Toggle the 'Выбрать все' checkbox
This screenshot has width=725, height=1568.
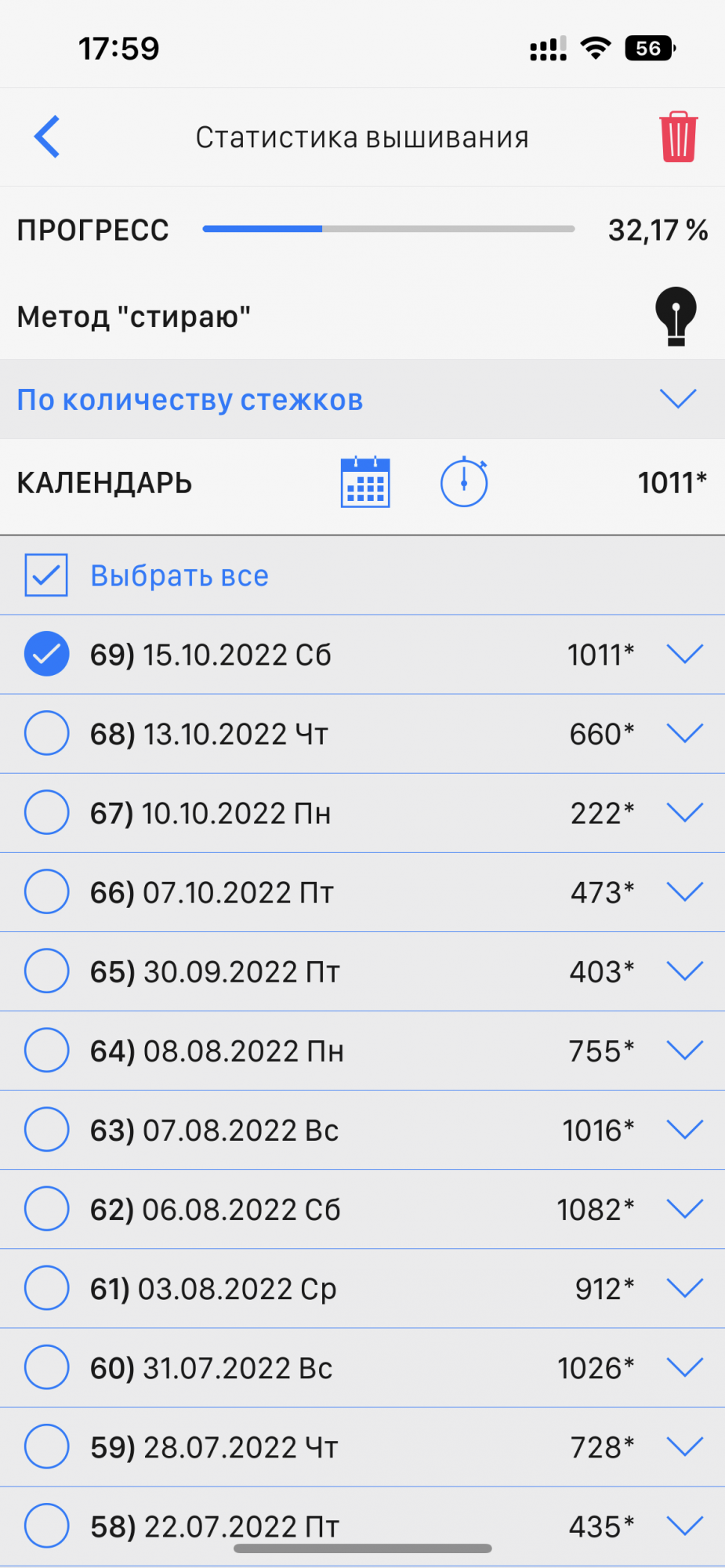click(46, 575)
